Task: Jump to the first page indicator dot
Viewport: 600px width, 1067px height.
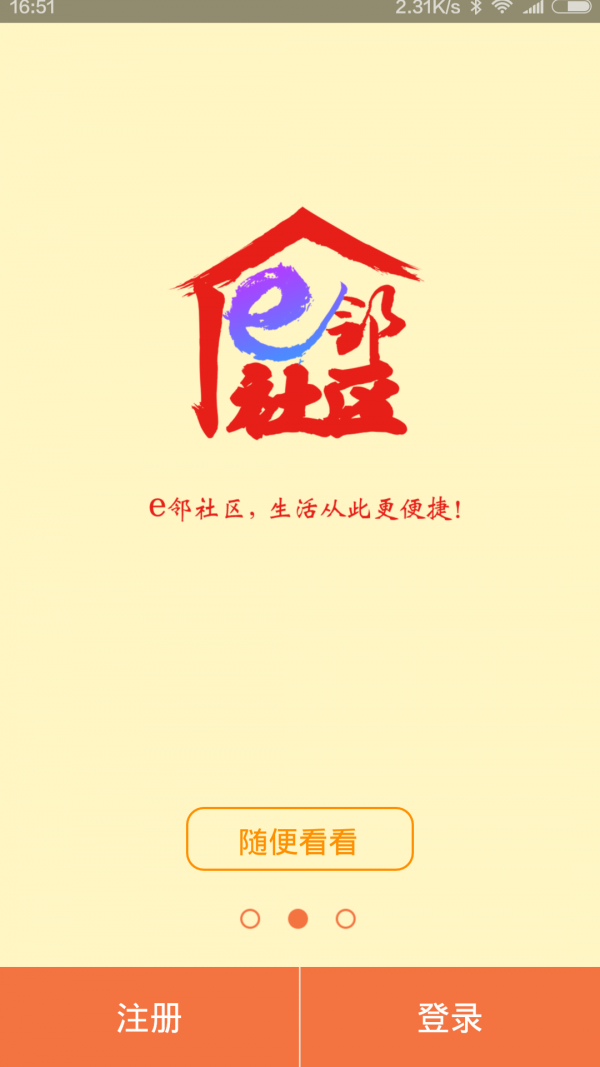Action: point(250,919)
